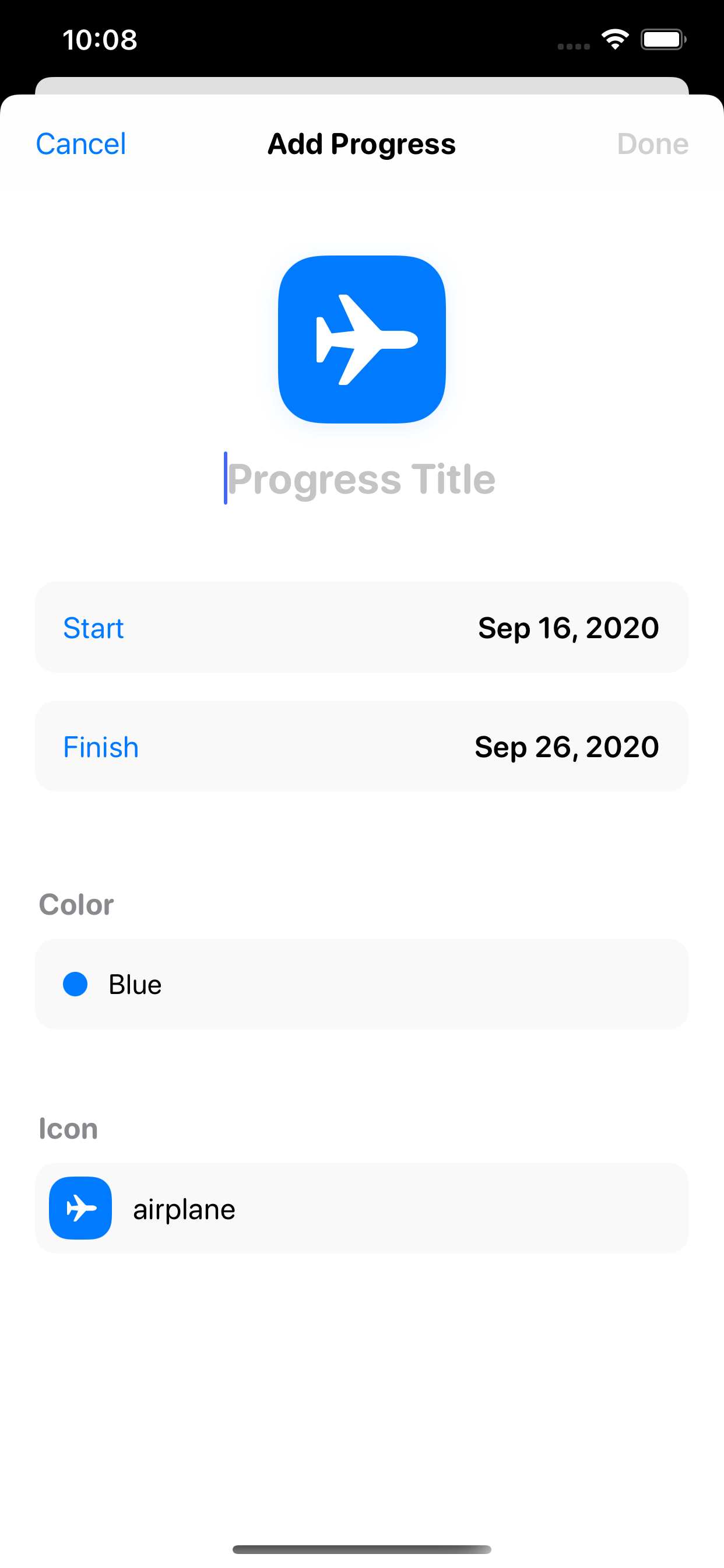Viewport: 724px width, 1568px height.
Task: Cancel the Add Progress sheet
Action: (x=80, y=143)
